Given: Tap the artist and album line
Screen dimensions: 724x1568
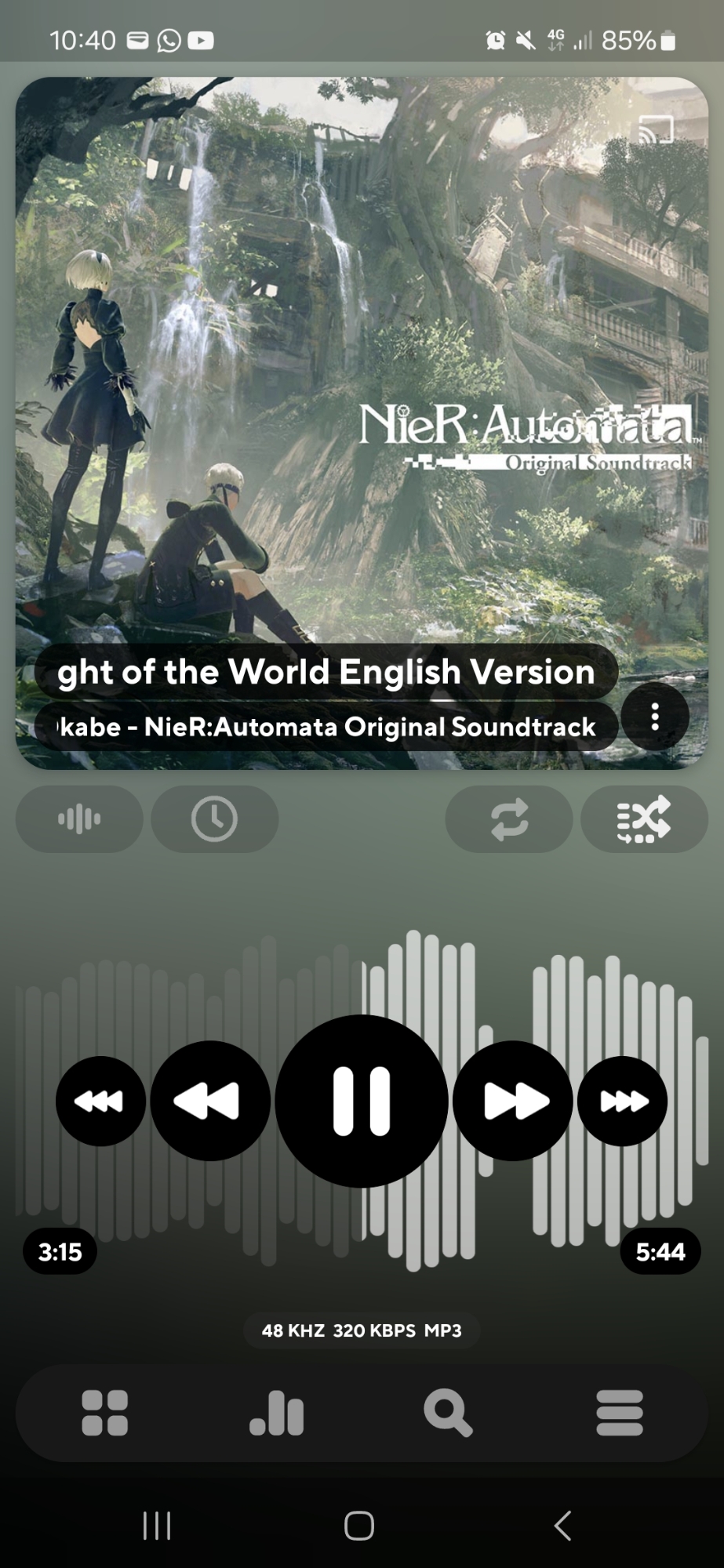Looking at the screenshot, I should tap(326, 727).
